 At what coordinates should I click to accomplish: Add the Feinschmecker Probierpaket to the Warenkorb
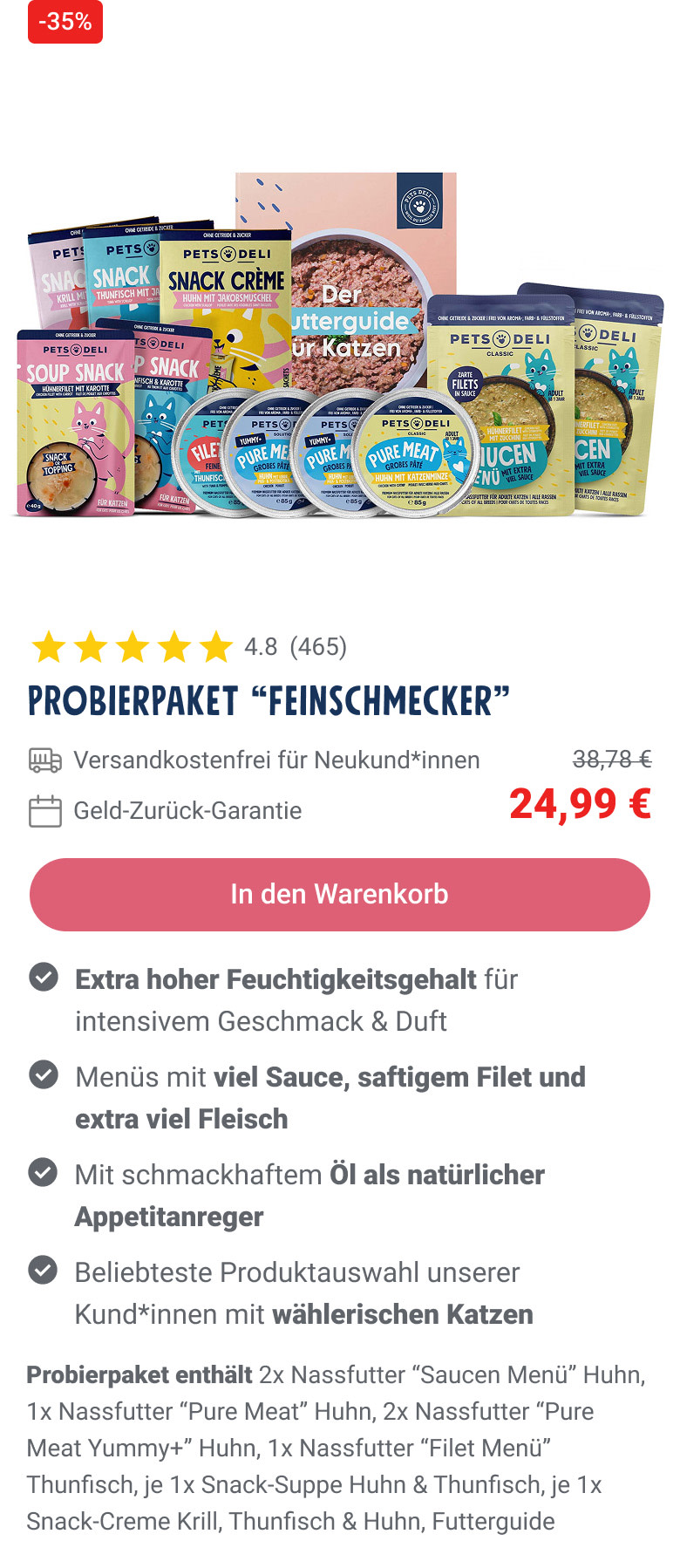click(x=340, y=894)
